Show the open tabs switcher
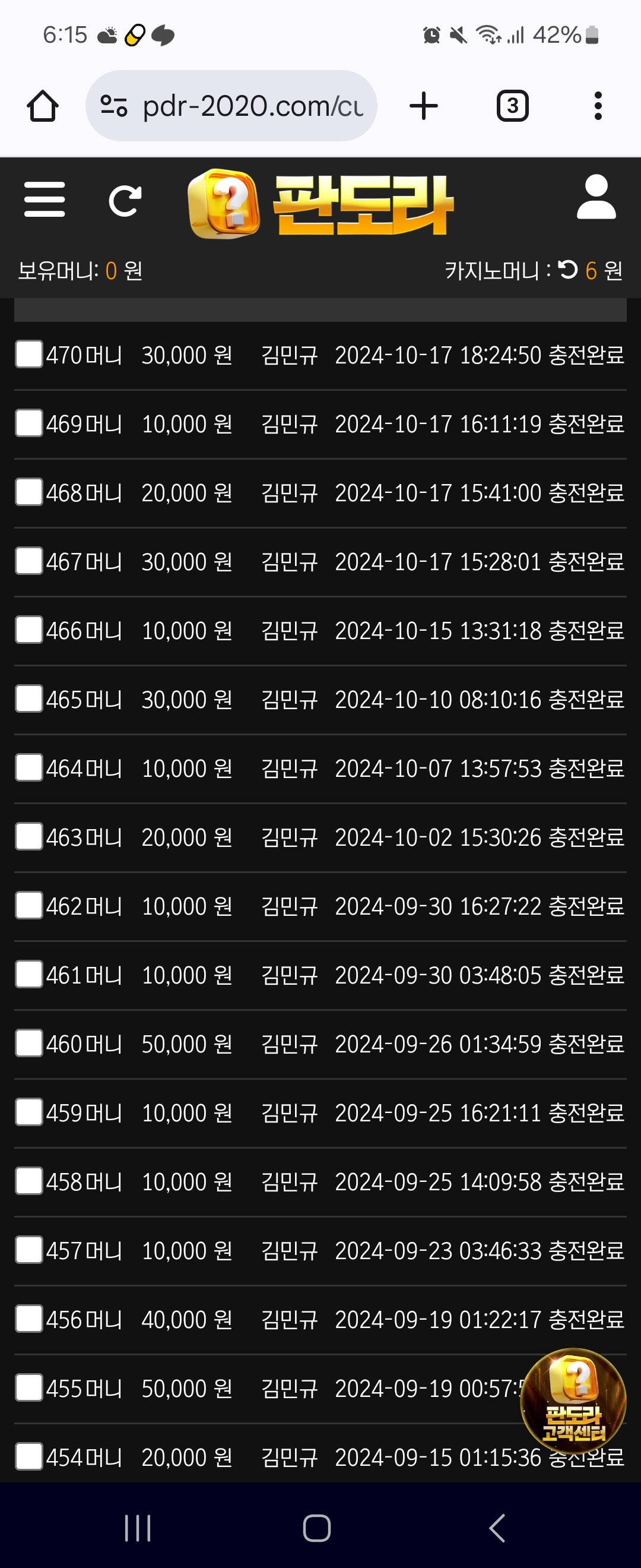 click(512, 106)
